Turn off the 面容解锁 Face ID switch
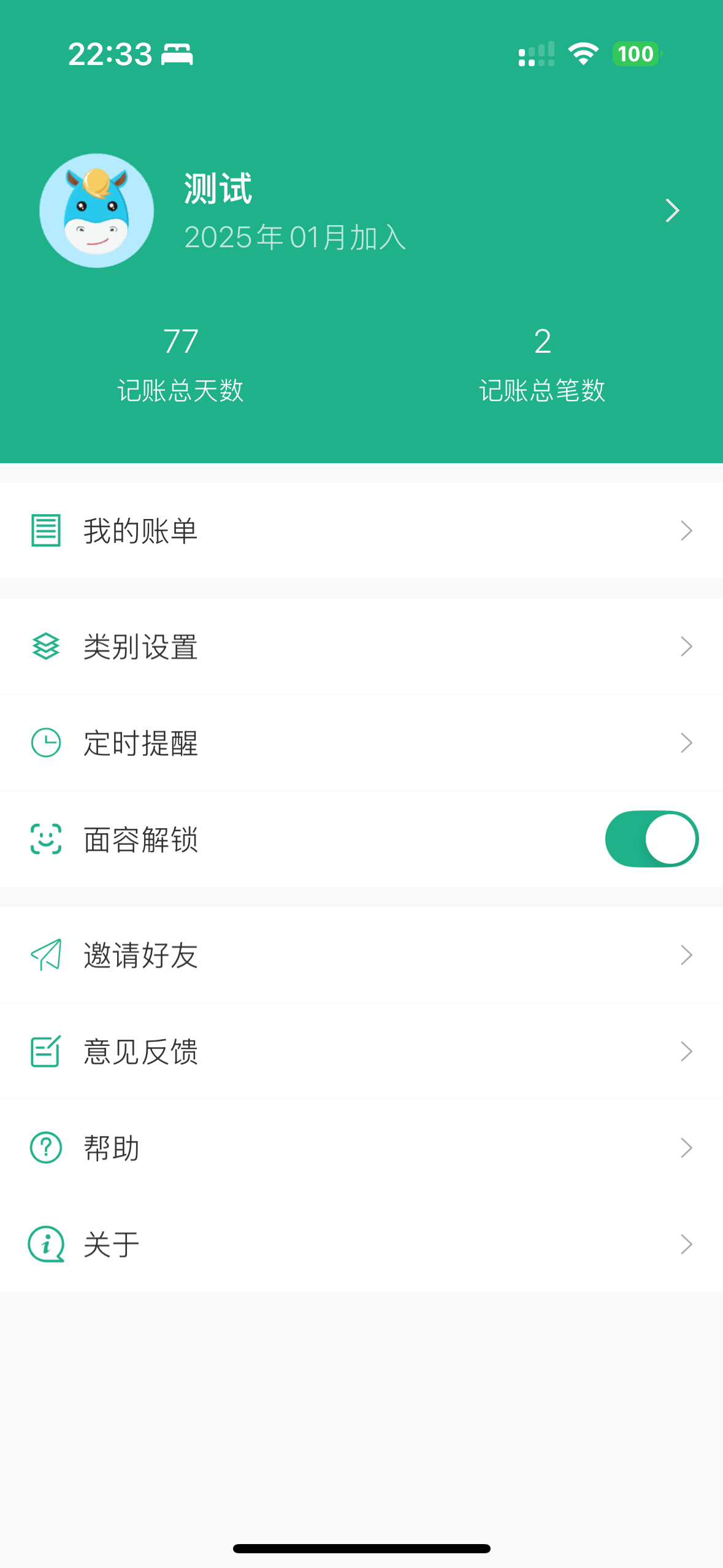The height and width of the screenshot is (1568, 723). click(x=651, y=839)
